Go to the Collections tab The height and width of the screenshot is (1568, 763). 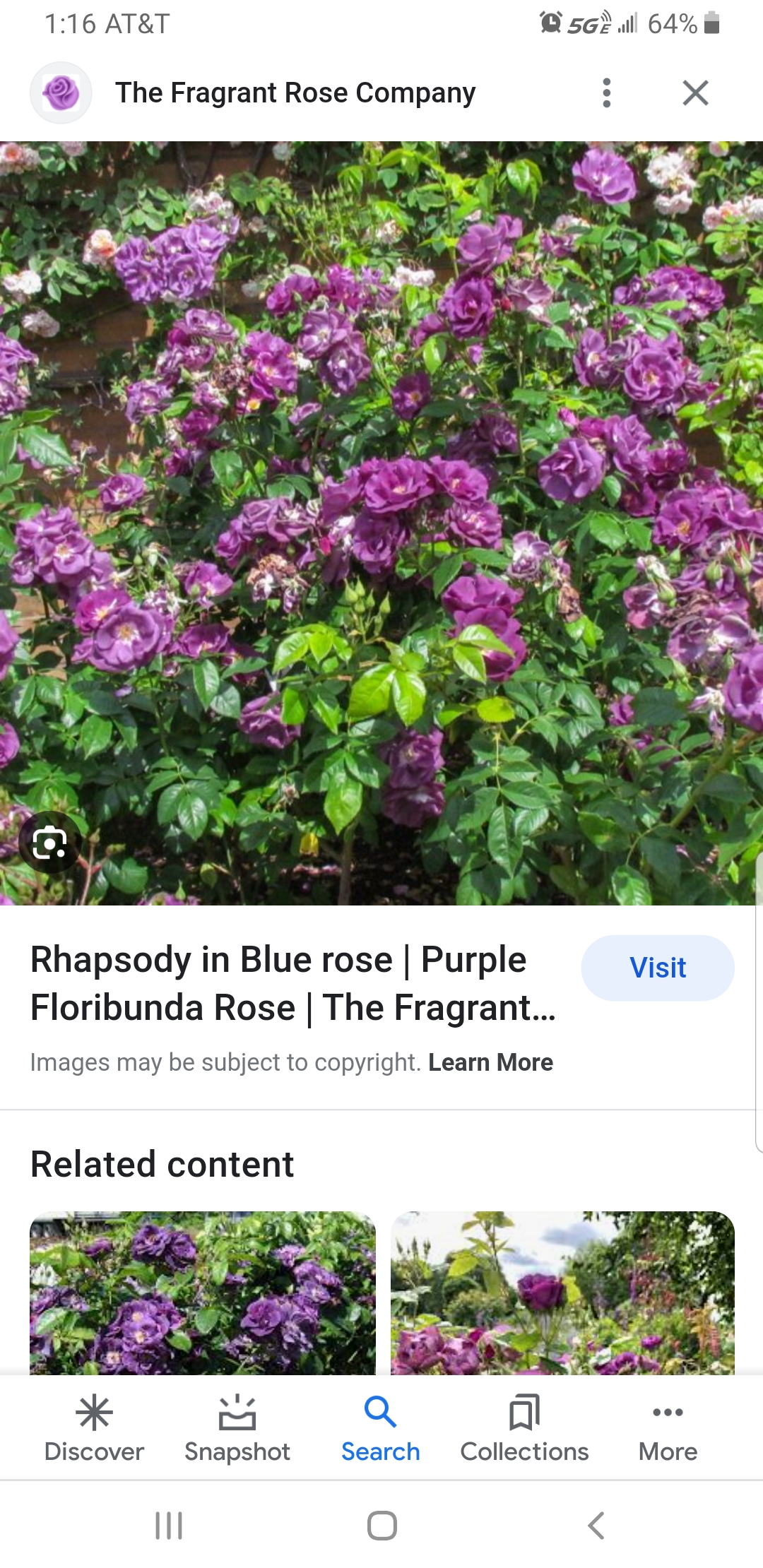coord(524,1428)
